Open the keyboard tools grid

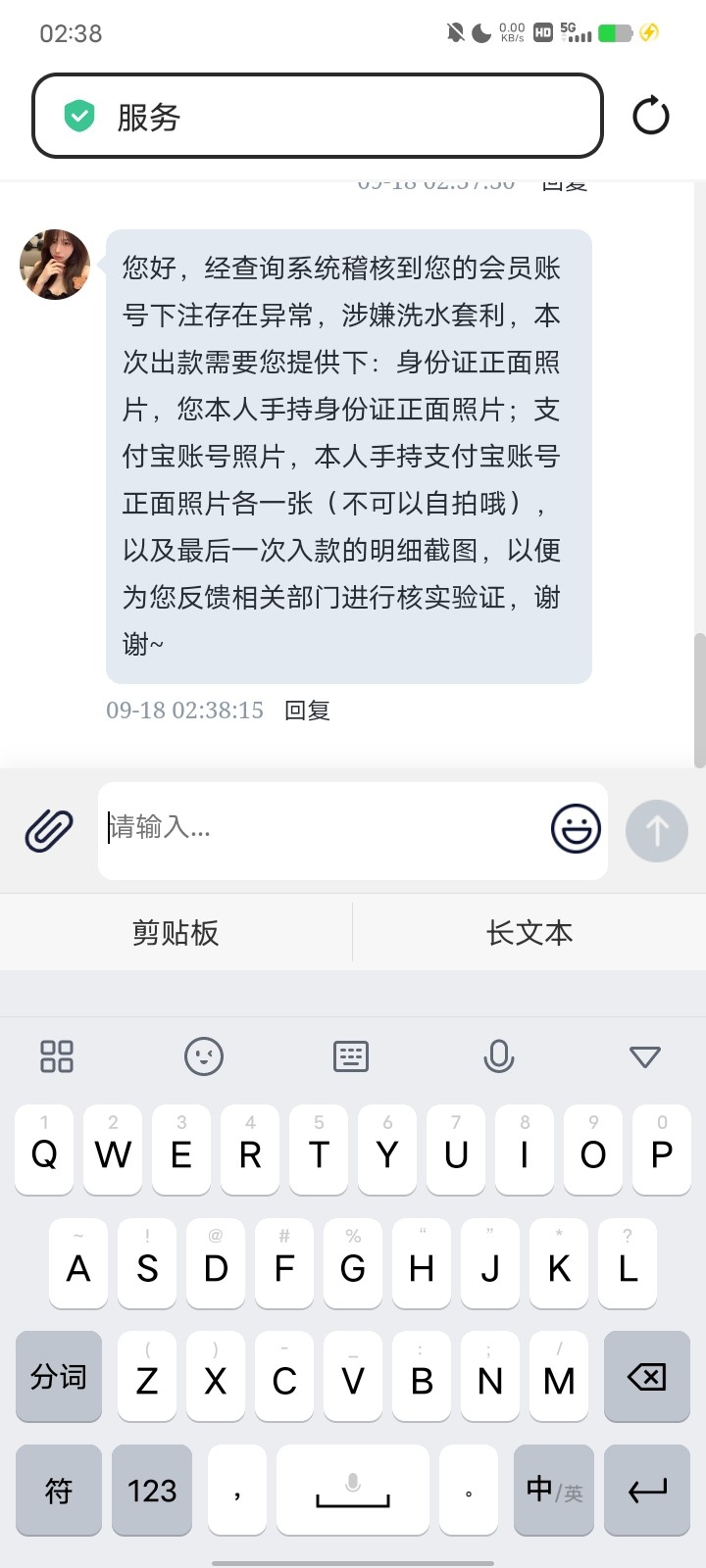coord(57,1056)
